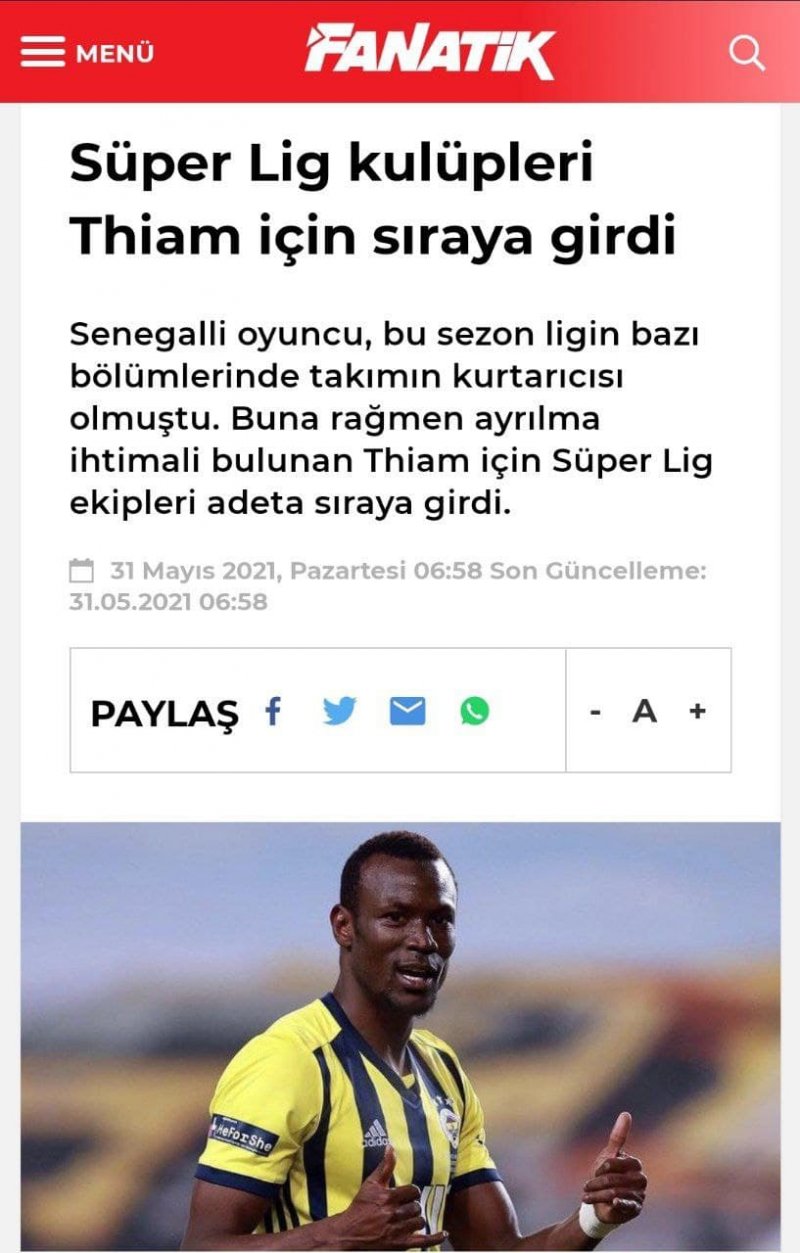Share article via email

[x=407, y=711]
